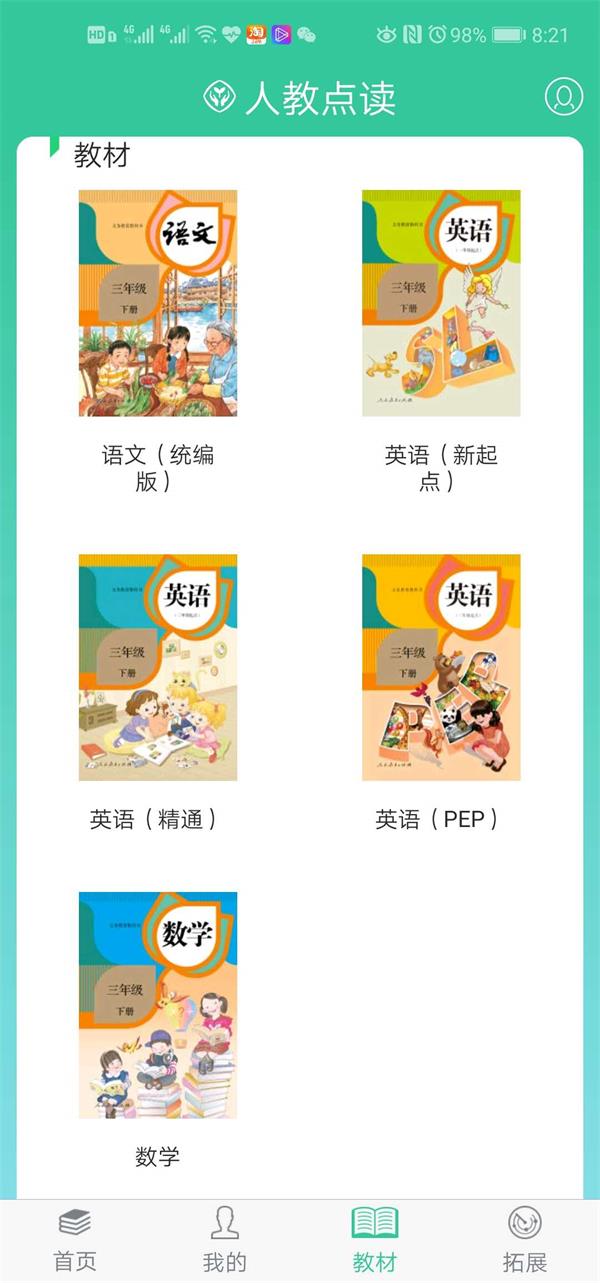Go to the 我的 tab
The width and height of the screenshot is (600, 1283).
click(225, 1239)
